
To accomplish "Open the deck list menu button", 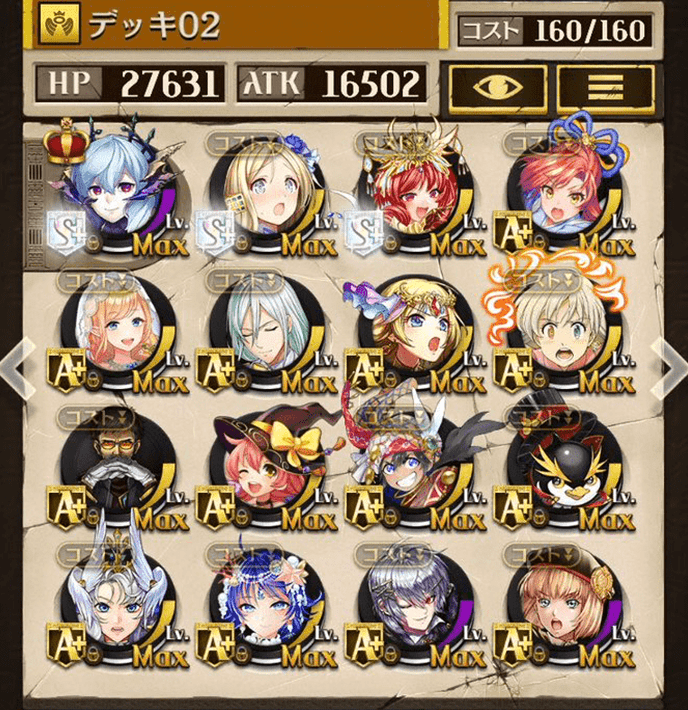I will [x=605, y=88].
